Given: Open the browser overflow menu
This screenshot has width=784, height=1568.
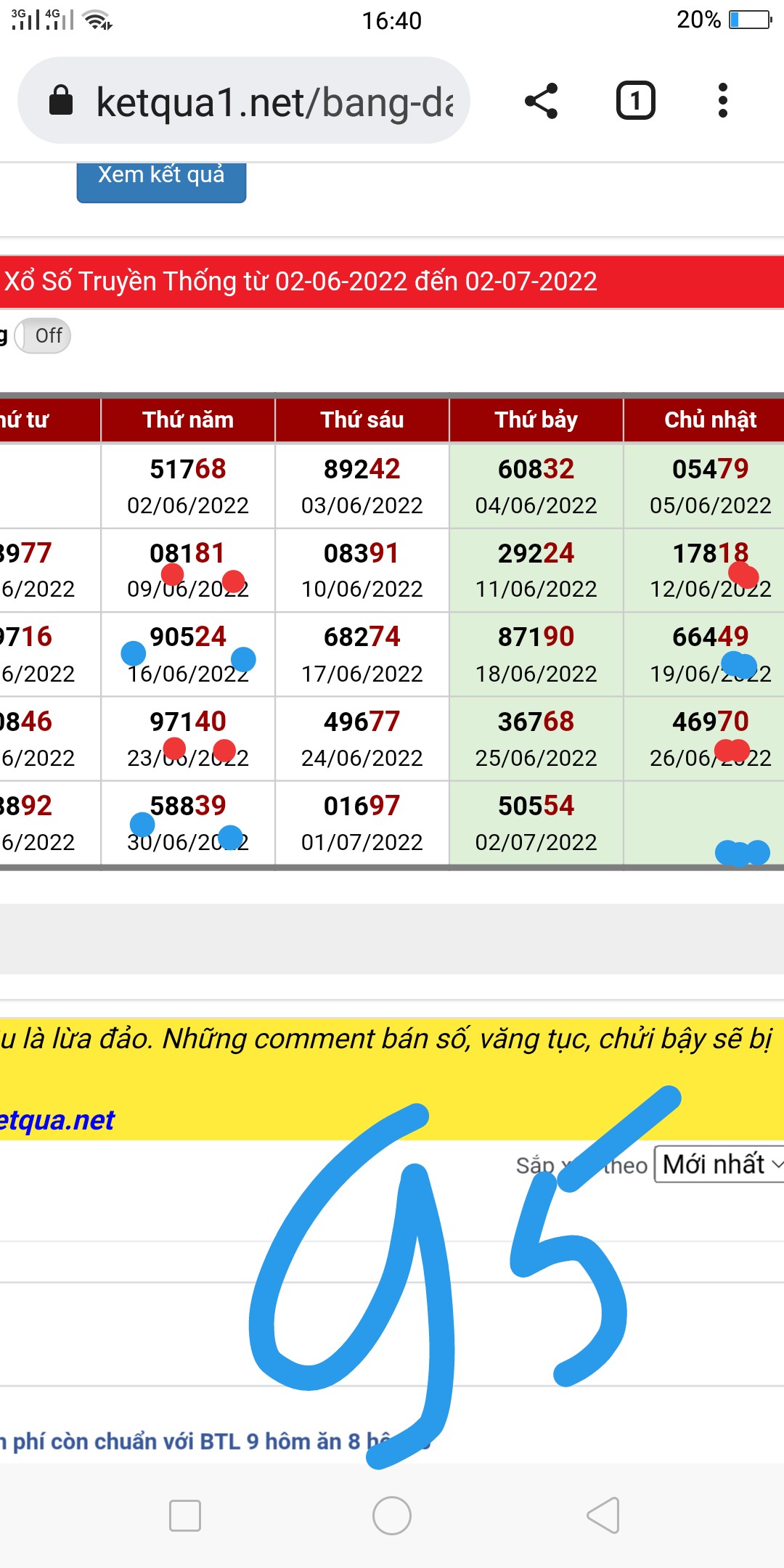Looking at the screenshot, I should click(x=722, y=101).
